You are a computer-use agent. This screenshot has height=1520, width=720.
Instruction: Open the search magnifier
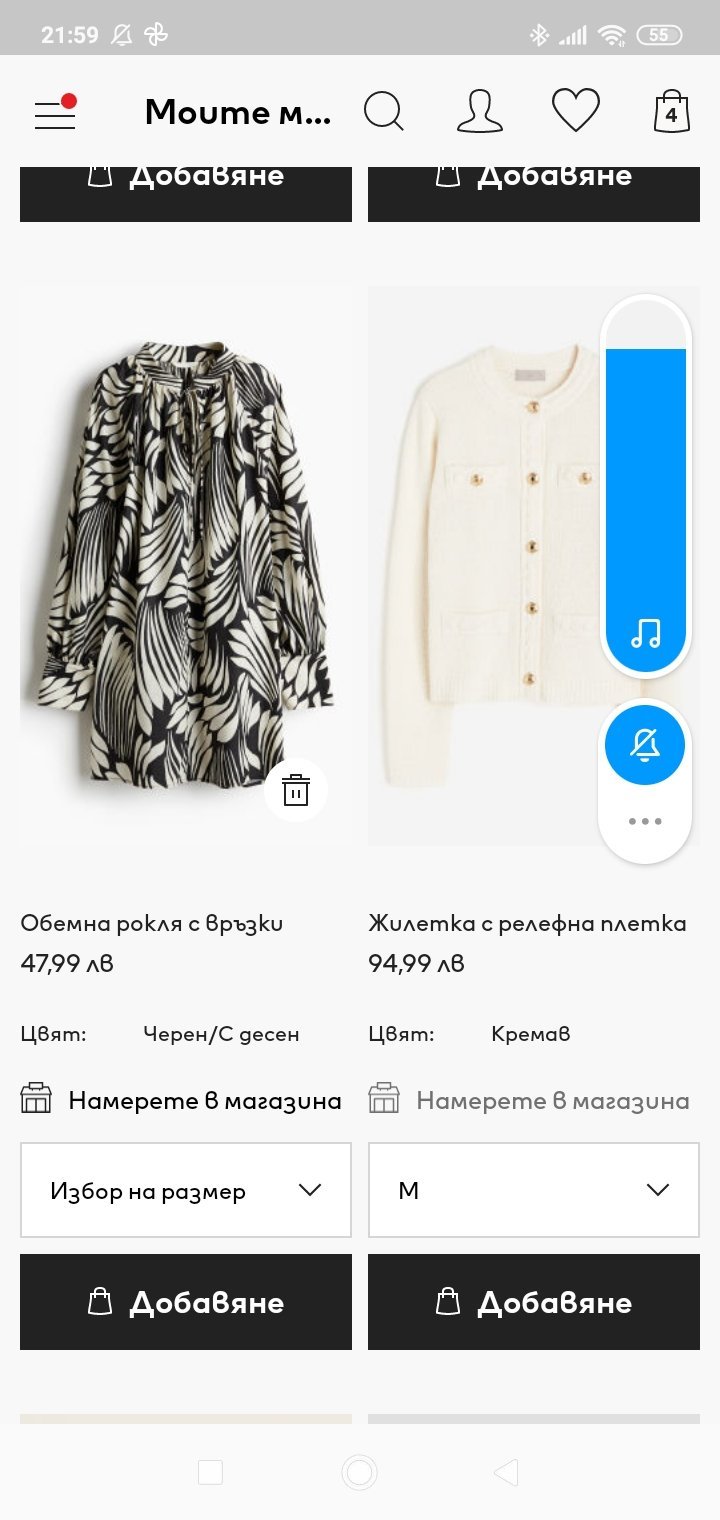coord(383,112)
